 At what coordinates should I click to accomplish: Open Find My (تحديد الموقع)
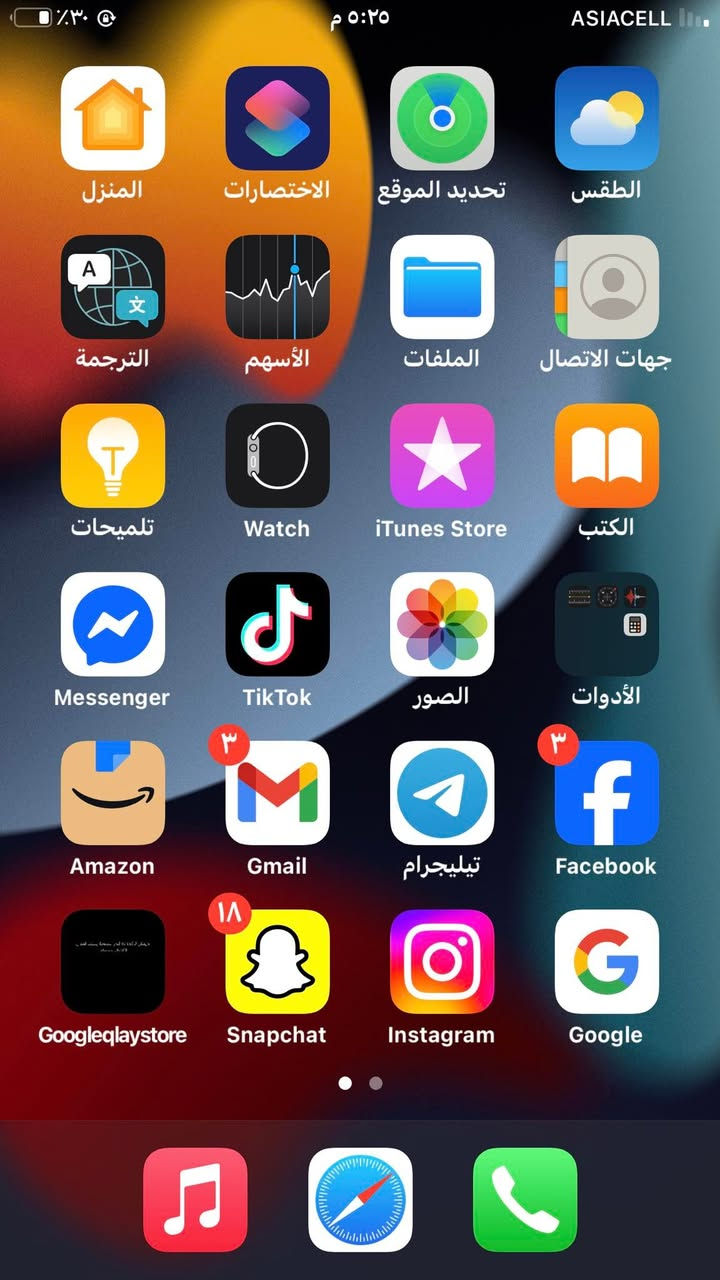(442, 118)
